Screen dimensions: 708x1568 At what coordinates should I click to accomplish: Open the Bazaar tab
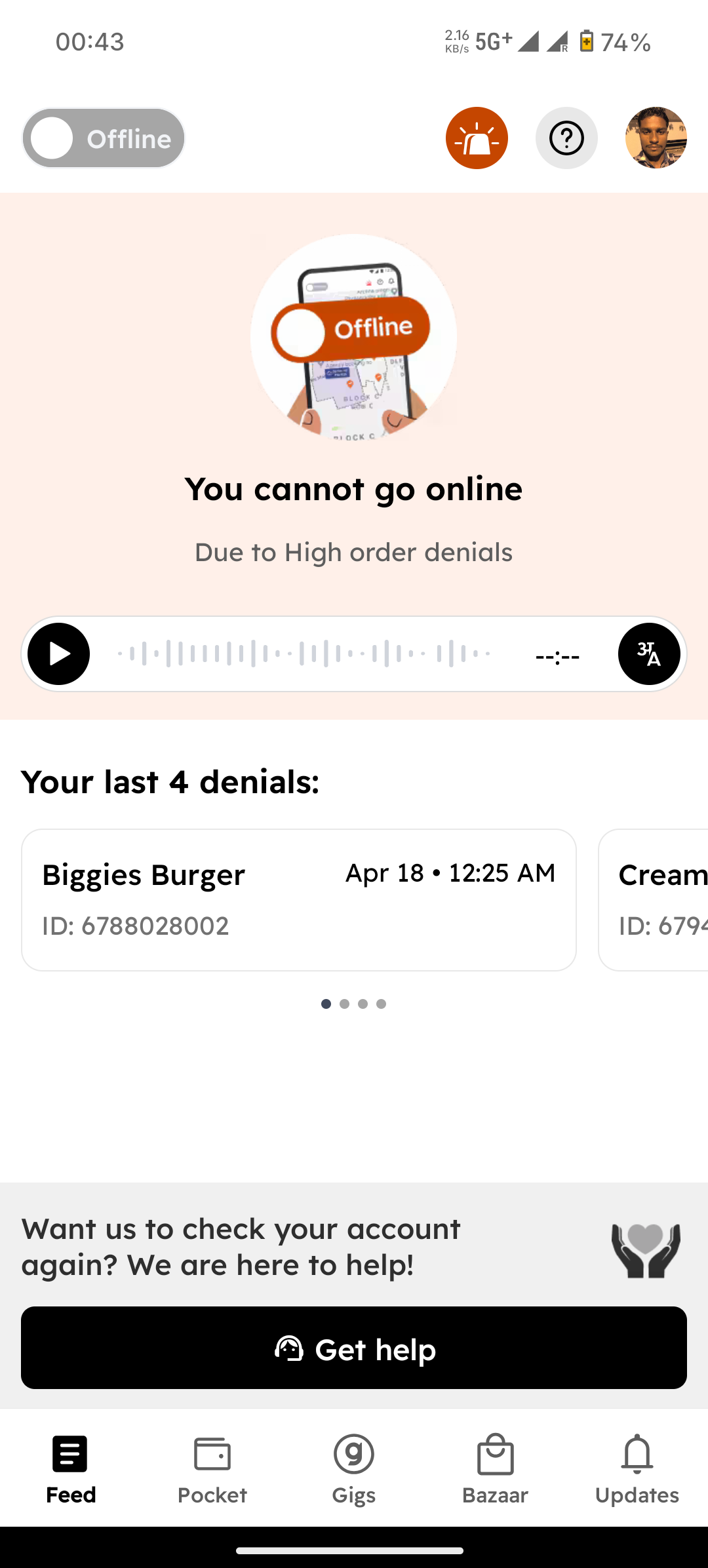(495, 1470)
